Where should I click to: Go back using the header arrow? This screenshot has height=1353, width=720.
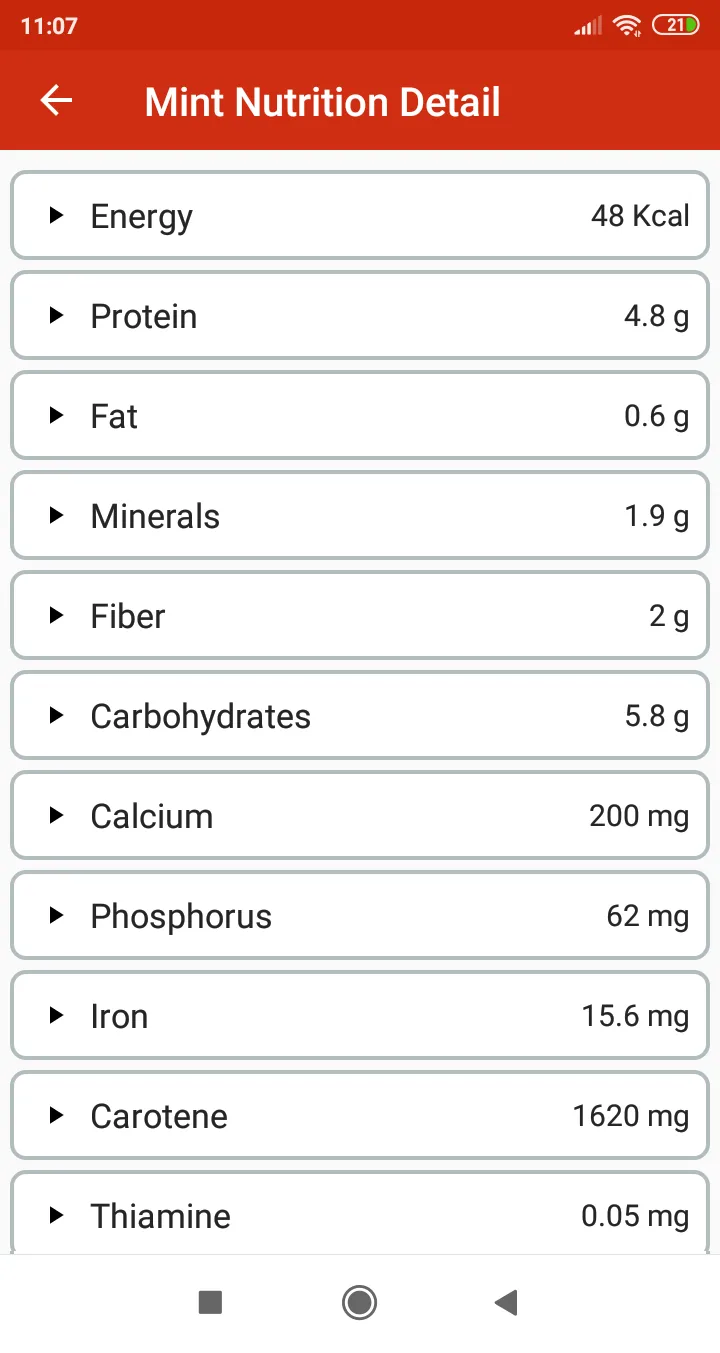(56, 100)
